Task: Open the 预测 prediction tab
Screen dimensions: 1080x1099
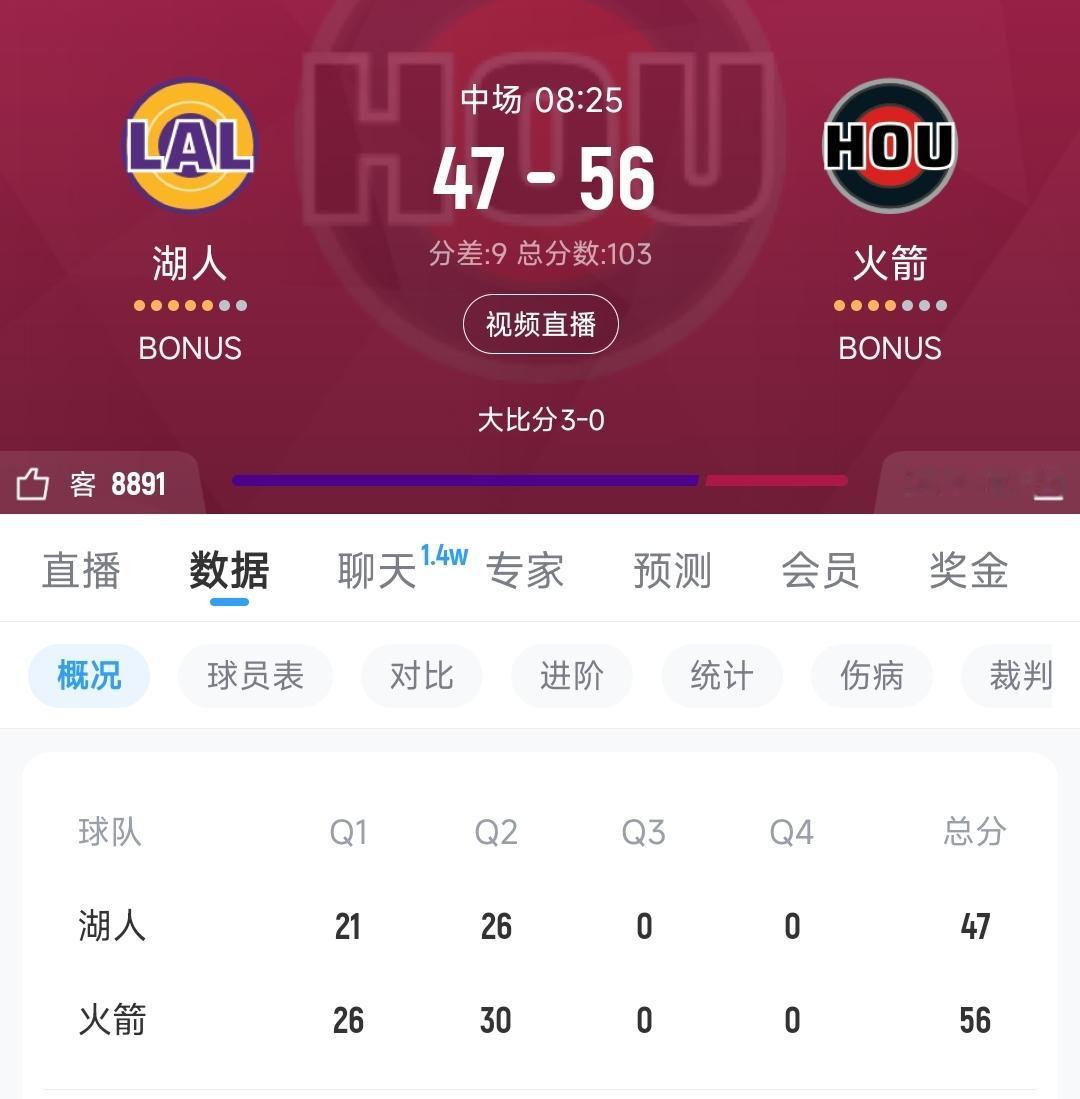Action: coord(673,571)
